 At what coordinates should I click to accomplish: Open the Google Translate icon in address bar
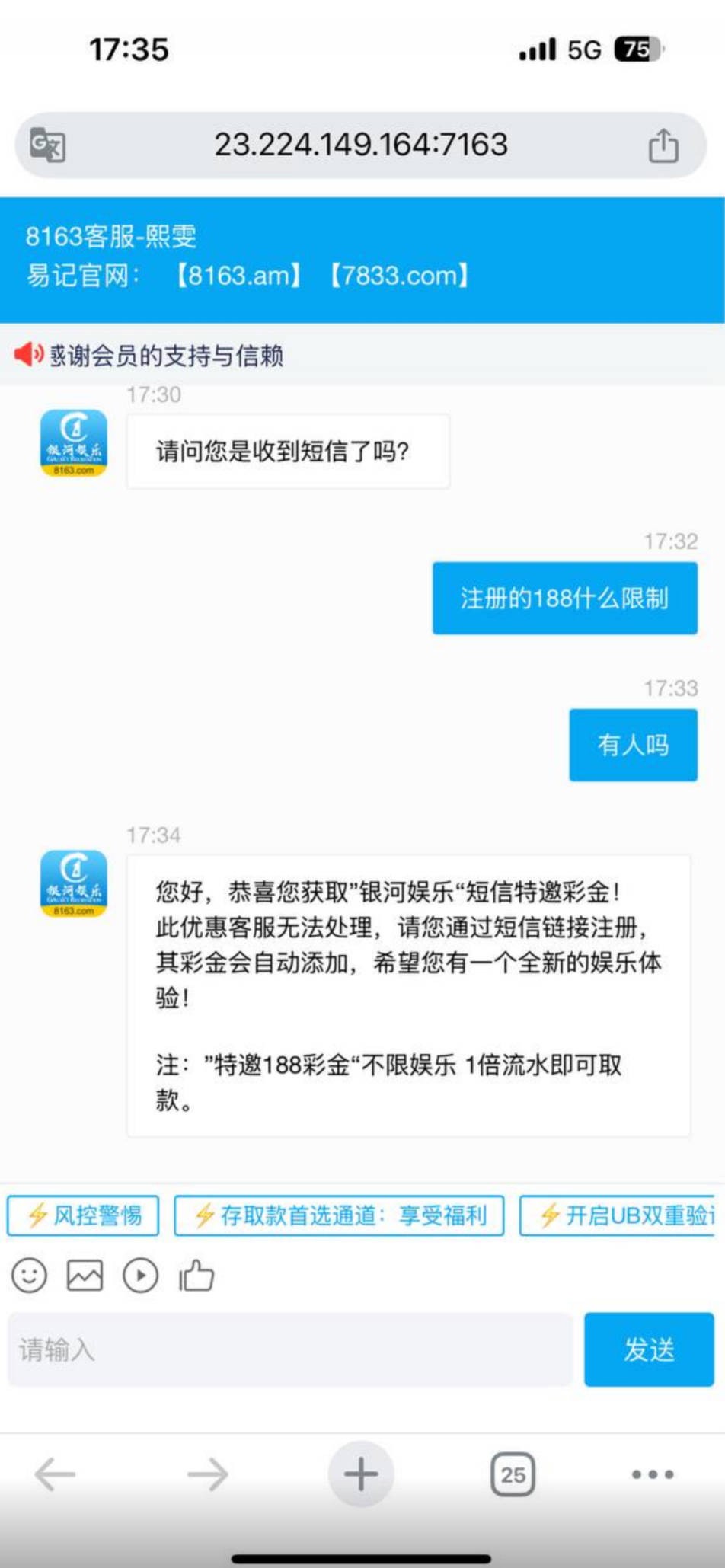pyautogui.click(x=46, y=145)
